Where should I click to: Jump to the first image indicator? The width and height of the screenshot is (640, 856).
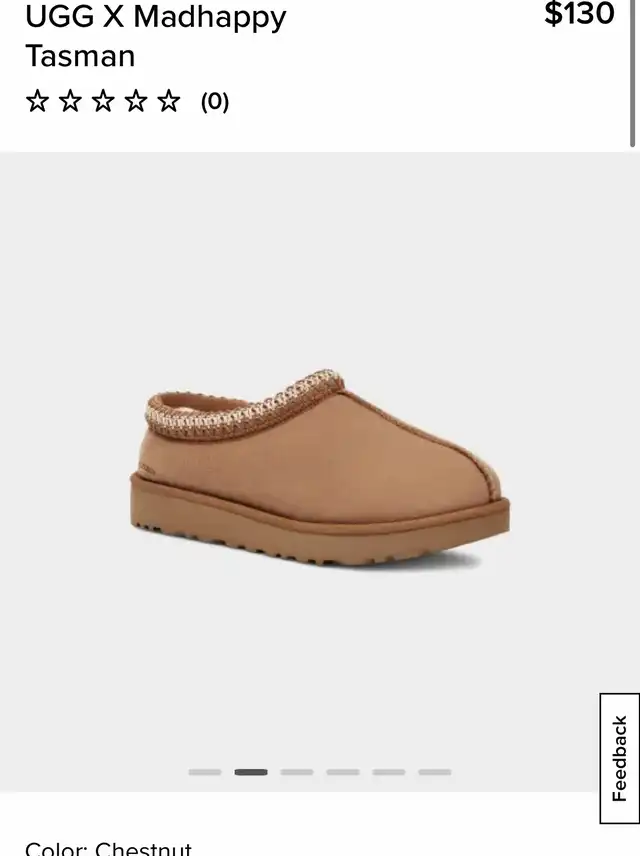(204, 772)
